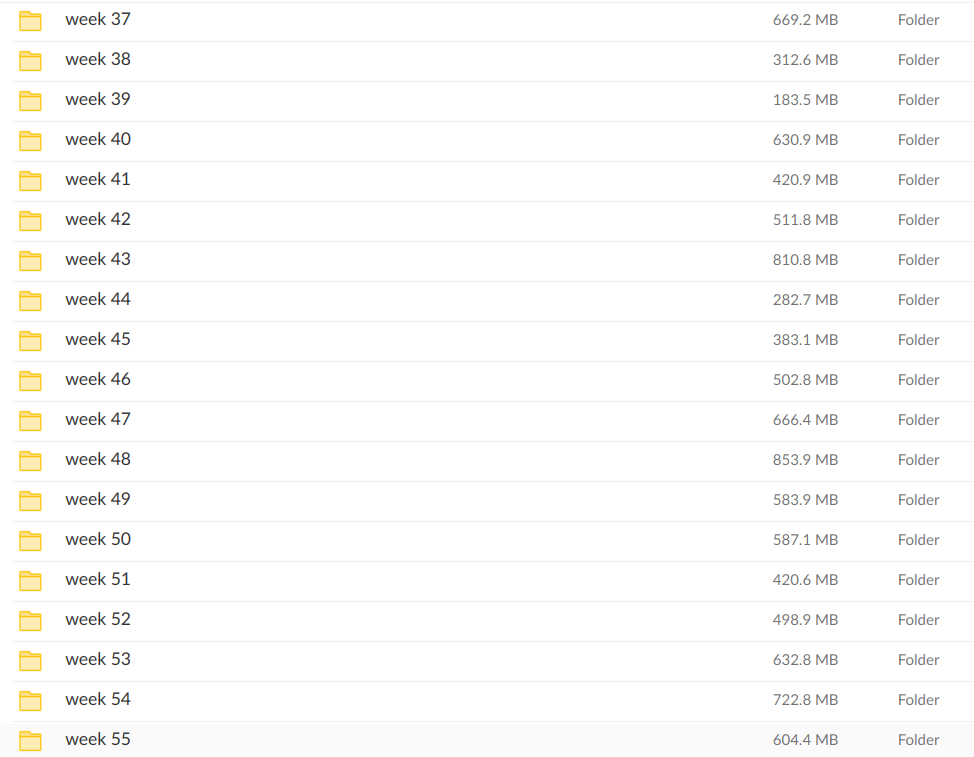Tap the week 42 folder row

click(98, 220)
